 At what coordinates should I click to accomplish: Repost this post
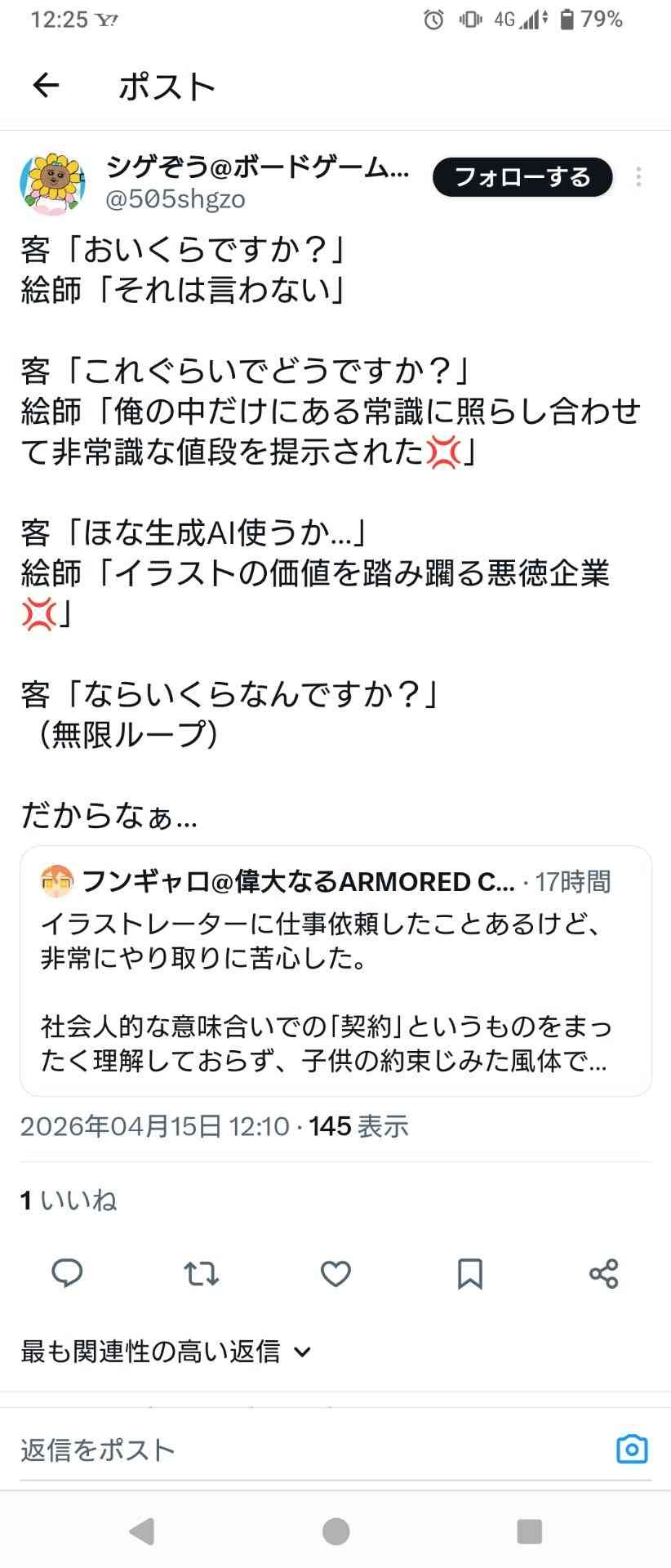(x=201, y=1273)
